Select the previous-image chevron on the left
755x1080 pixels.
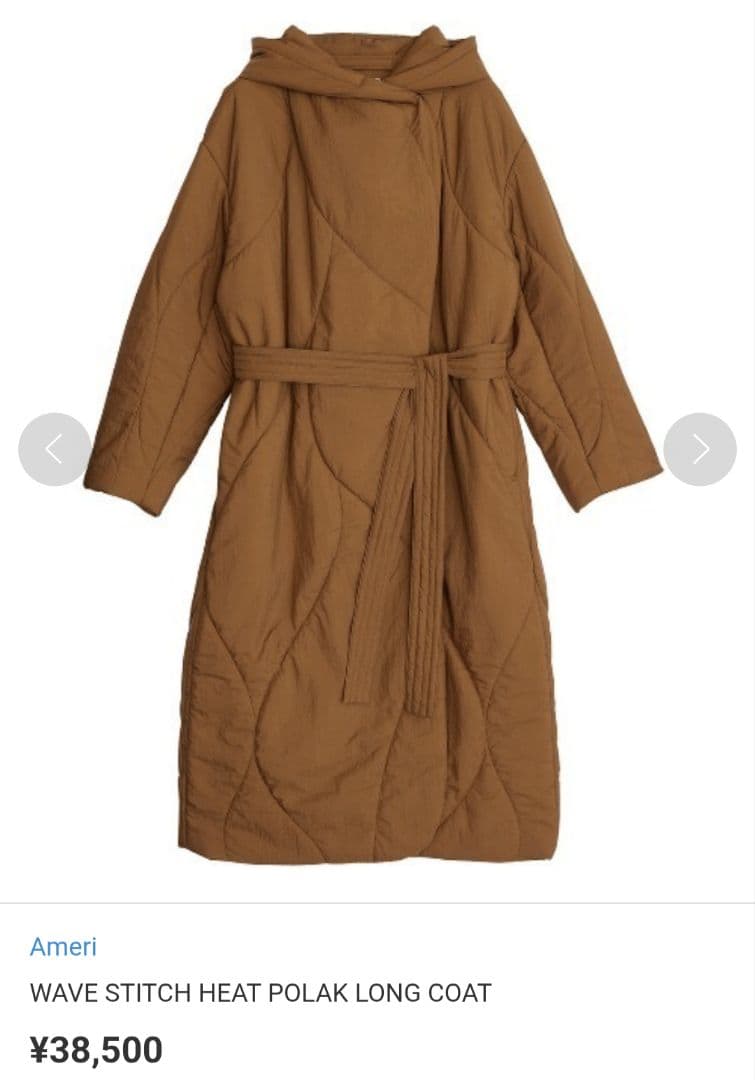(x=55, y=450)
